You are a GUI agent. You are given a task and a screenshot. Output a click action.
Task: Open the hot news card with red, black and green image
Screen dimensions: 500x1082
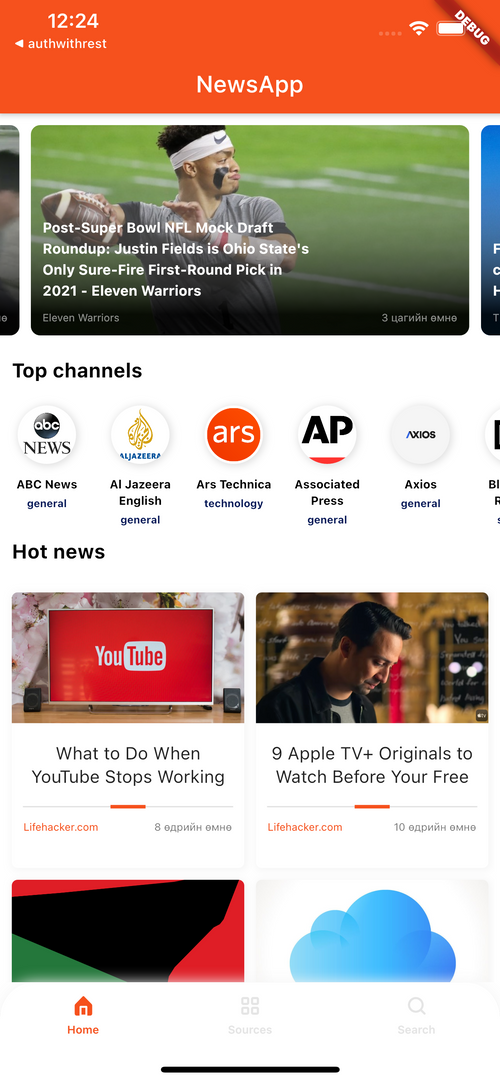coord(128,932)
